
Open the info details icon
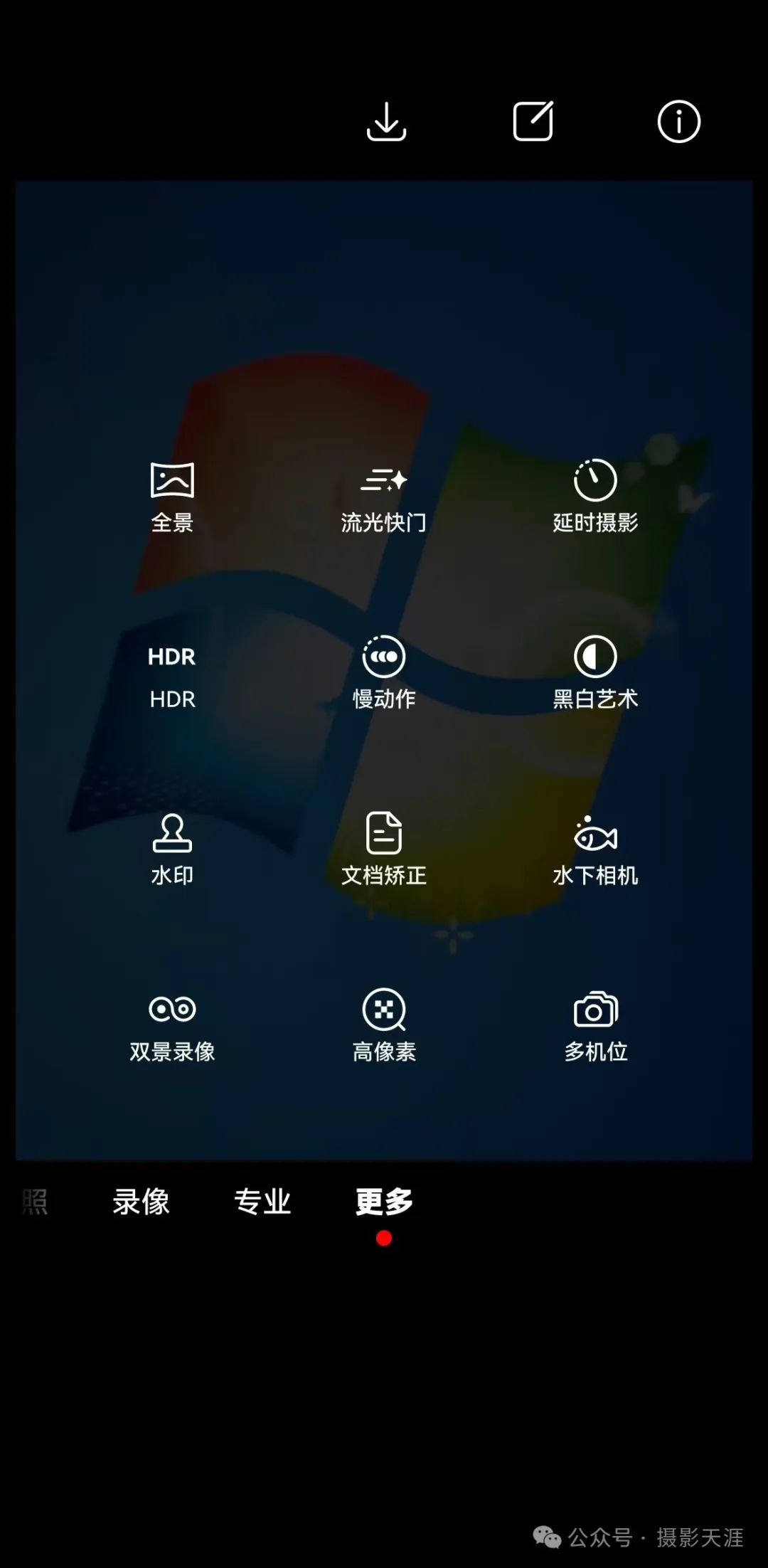coord(678,122)
